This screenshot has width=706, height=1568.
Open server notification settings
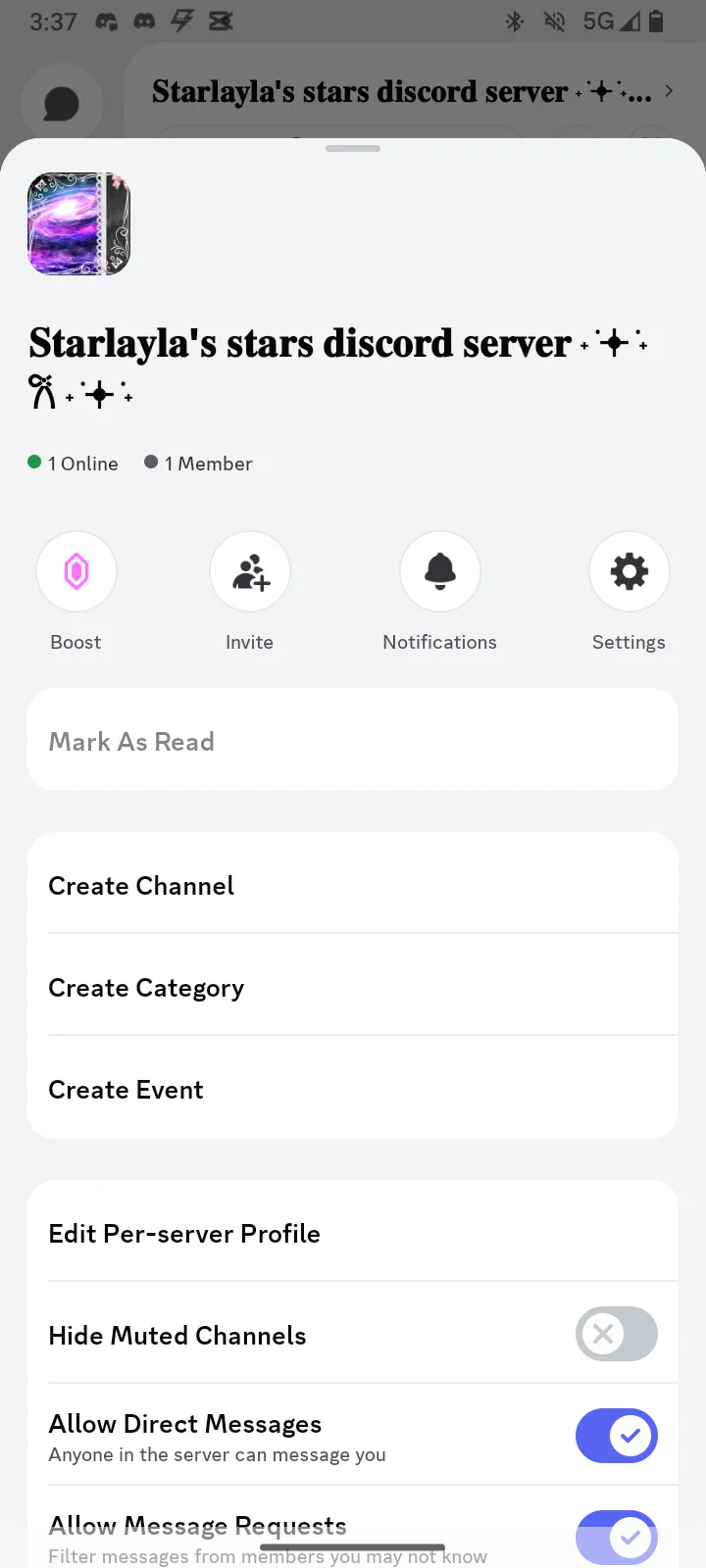click(440, 571)
